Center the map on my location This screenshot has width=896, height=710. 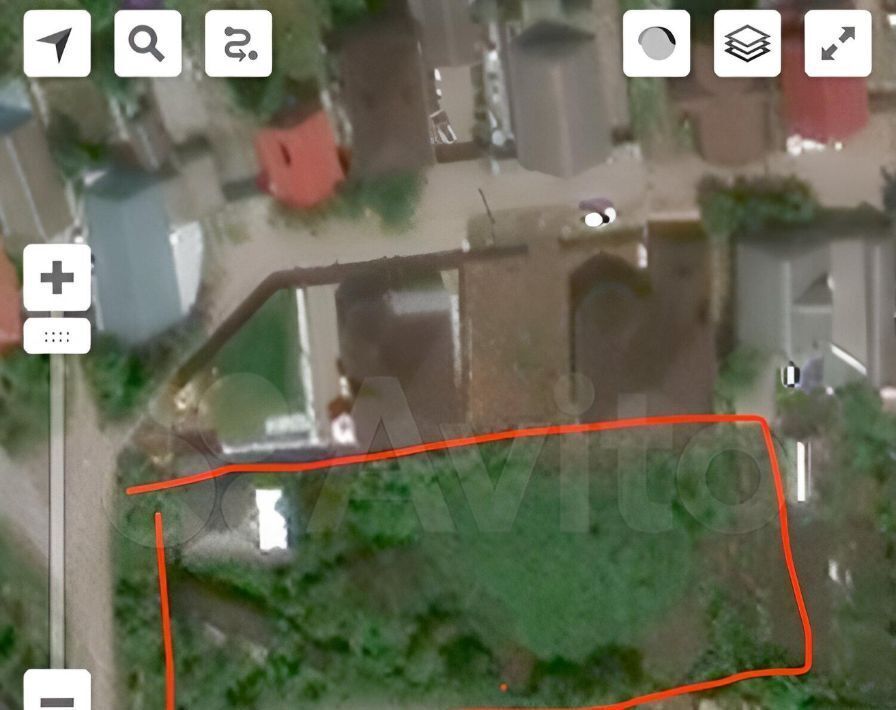click(57, 44)
